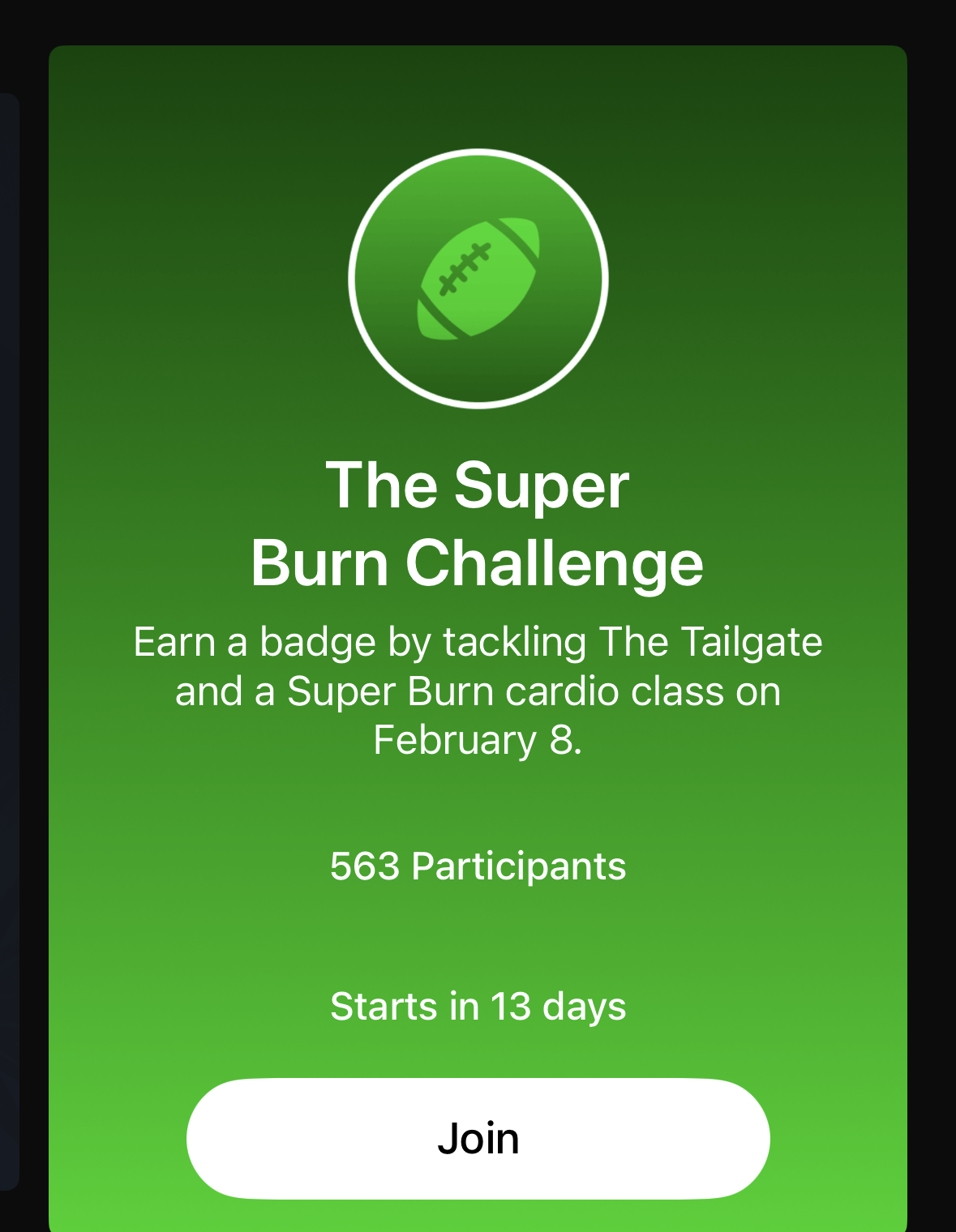Join The Super Burn Challenge
Screen dimensions: 956x1232
coord(478,1138)
